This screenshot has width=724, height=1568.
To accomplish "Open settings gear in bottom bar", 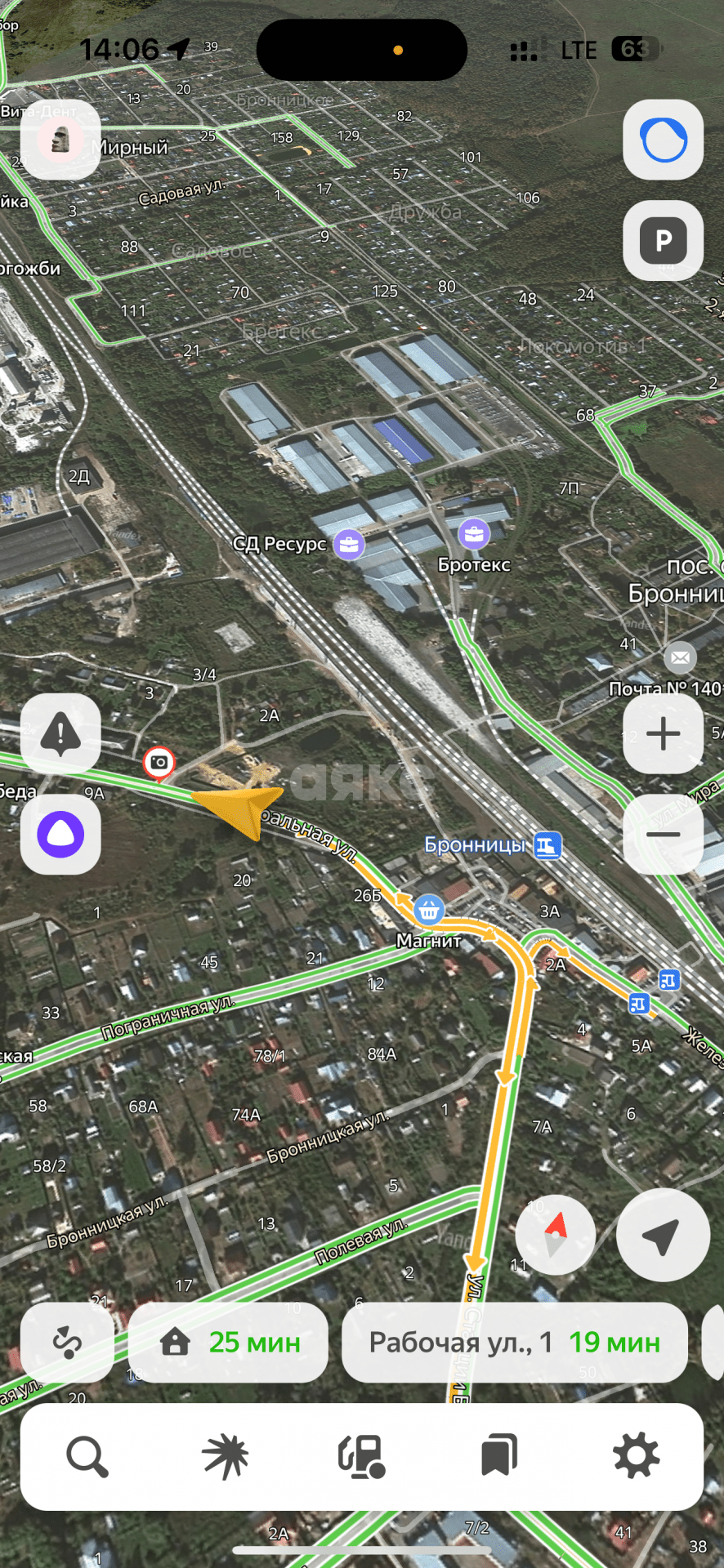I will [x=636, y=1457].
